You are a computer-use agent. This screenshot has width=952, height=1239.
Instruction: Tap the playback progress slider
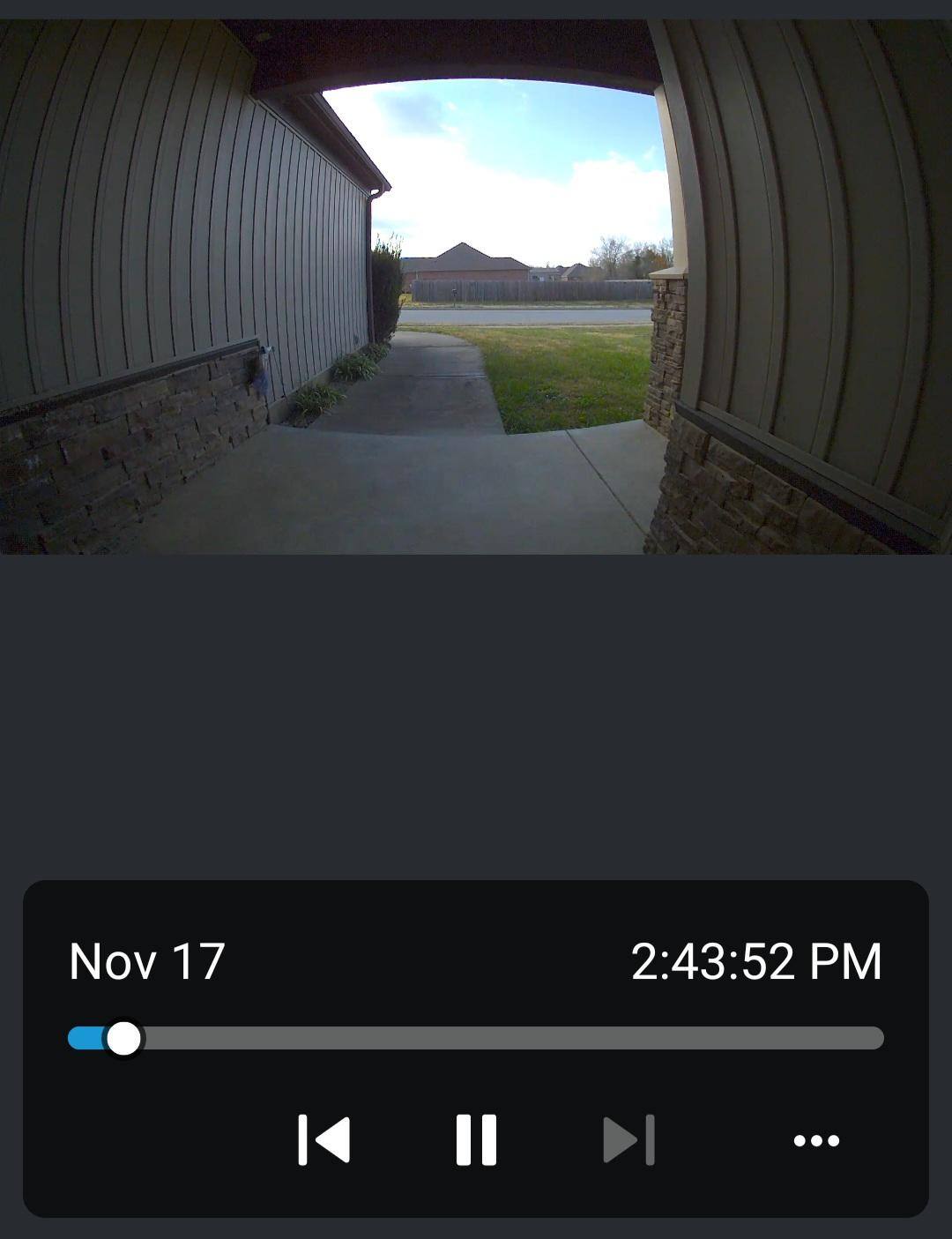pos(476,1038)
